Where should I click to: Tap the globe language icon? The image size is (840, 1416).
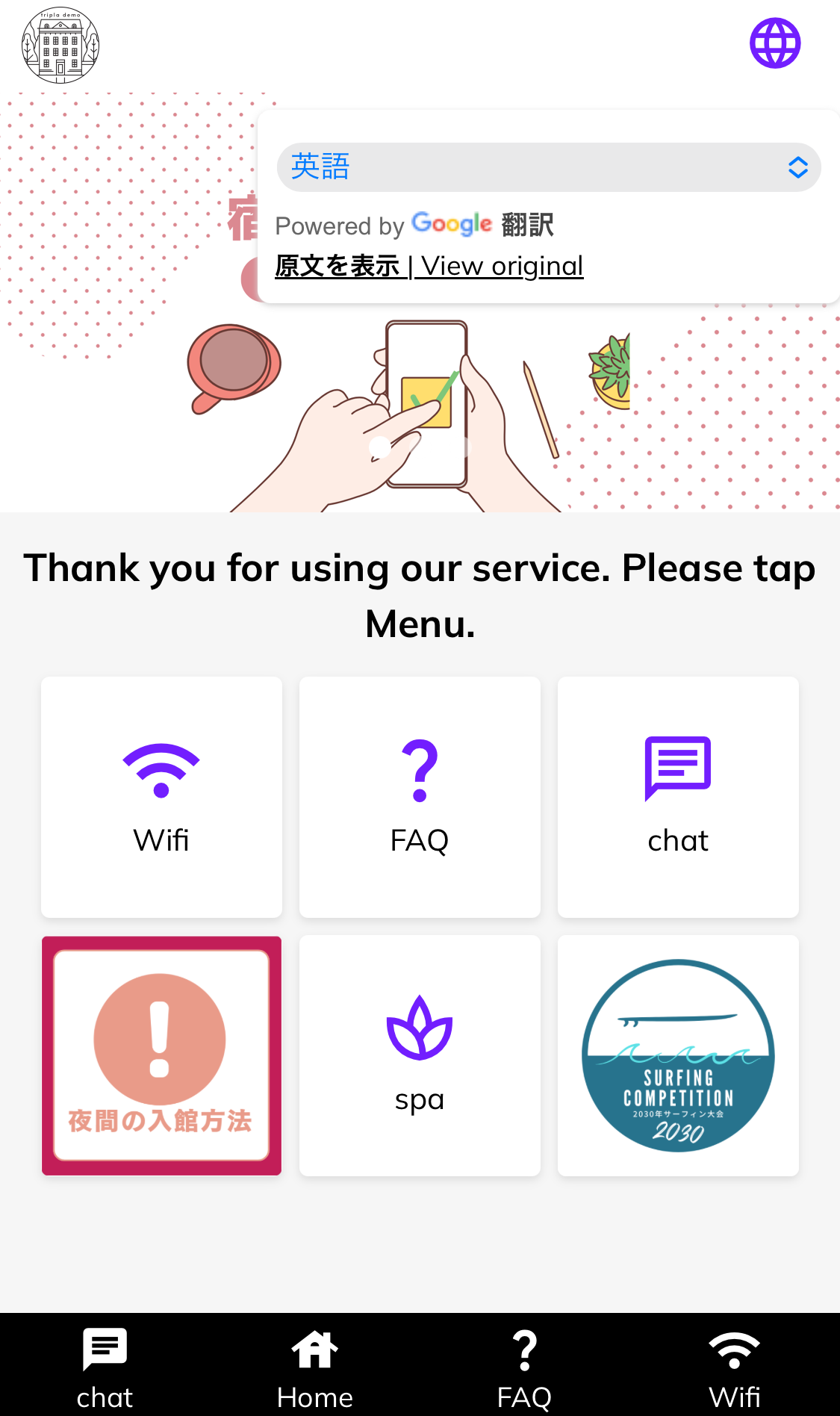pyautogui.click(x=775, y=43)
